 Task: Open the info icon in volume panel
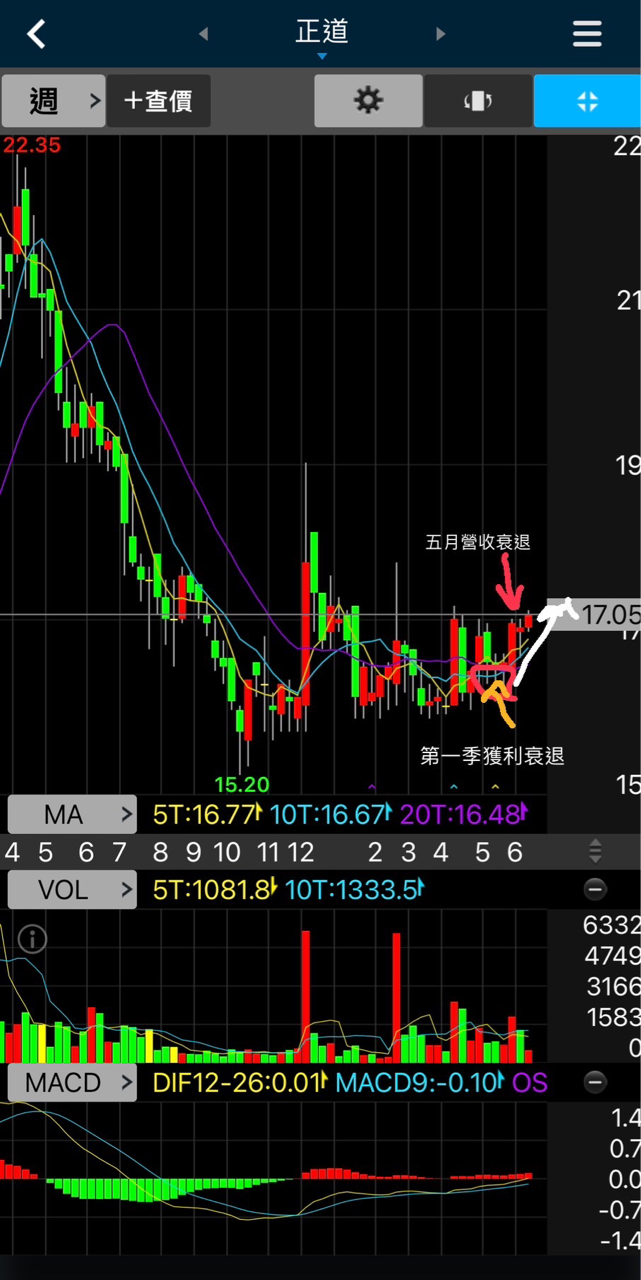tap(32, 940)
